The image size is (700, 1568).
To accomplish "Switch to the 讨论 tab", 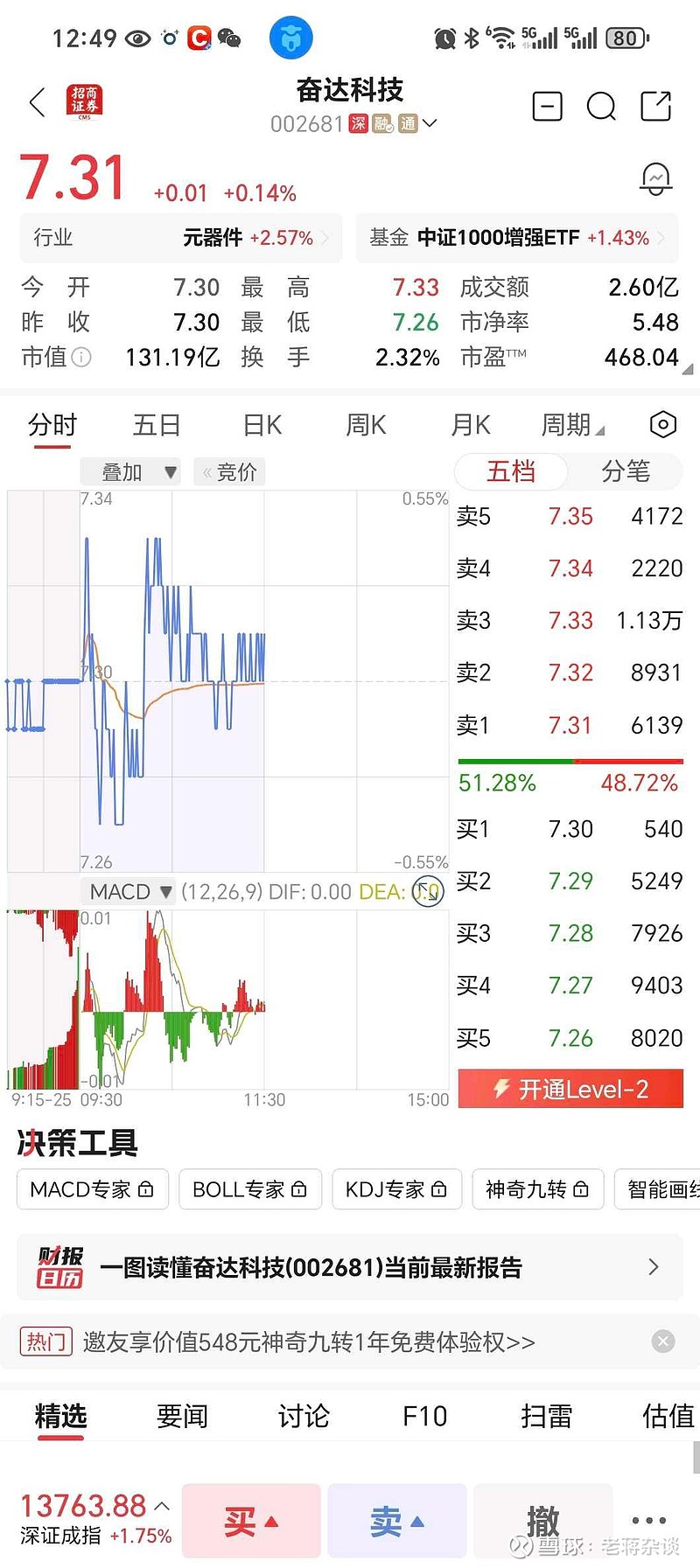I will point(304,1416).
